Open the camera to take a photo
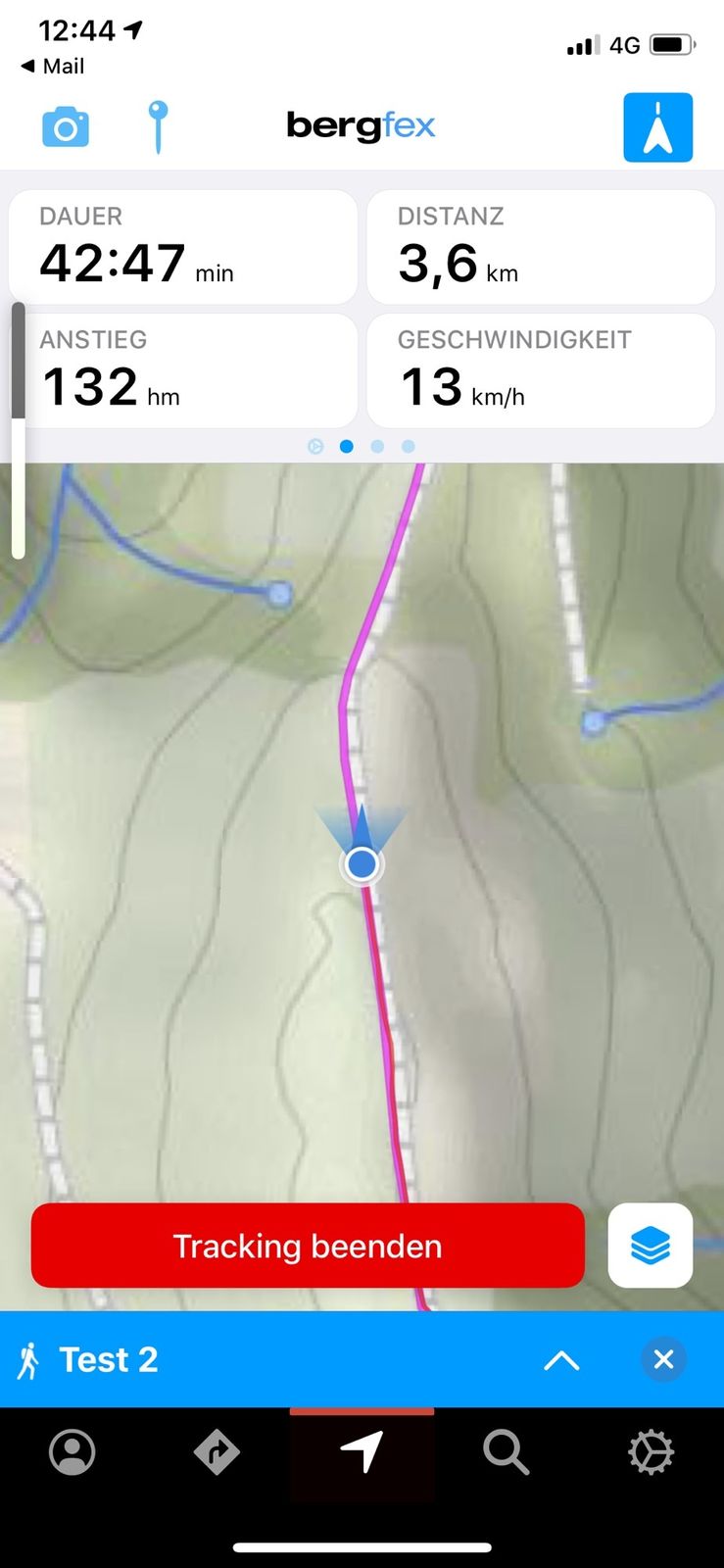 coord(66,127)
